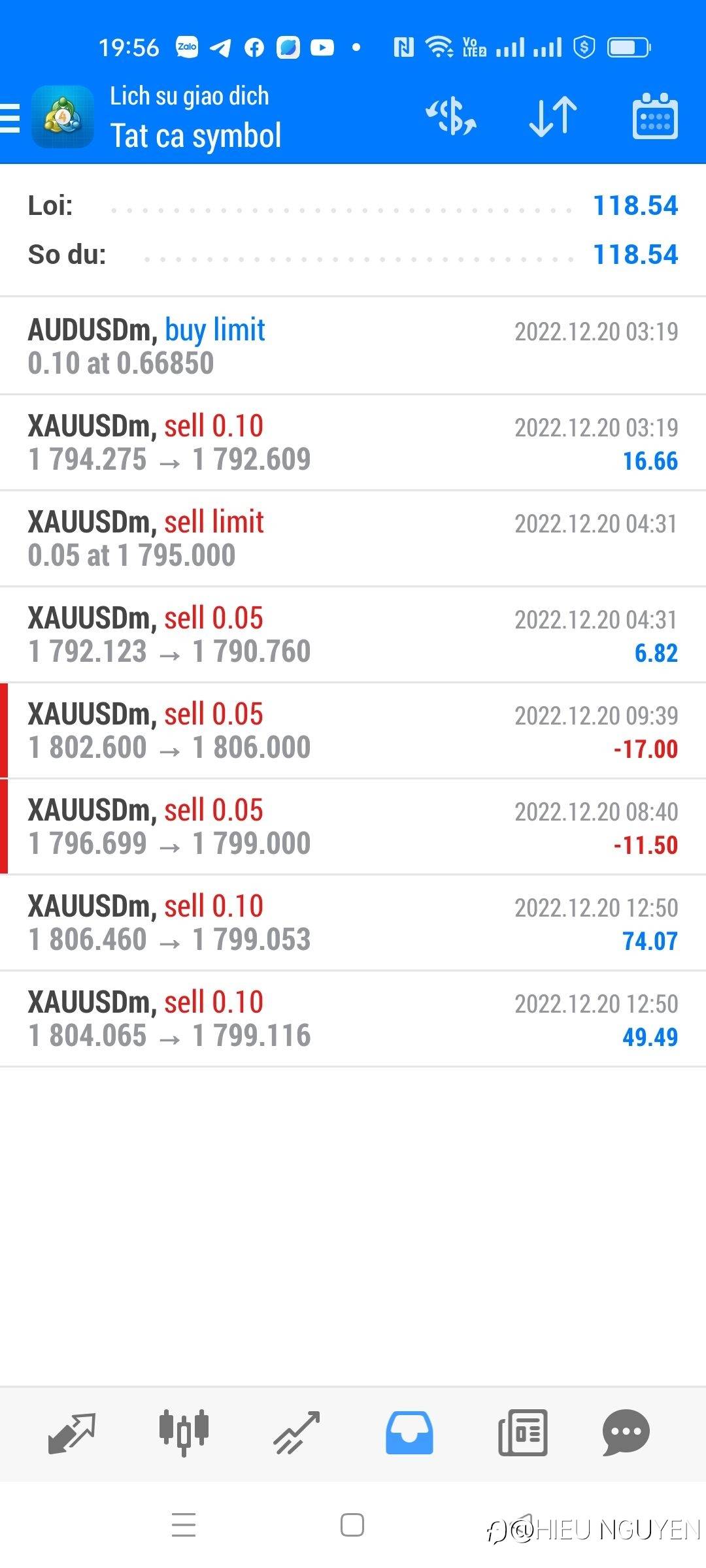Image resolution: width=706 pixels, height=1568 pixels.
Task: View the XAUUSDm trade losing -11.50
Action: coord(353,826)
